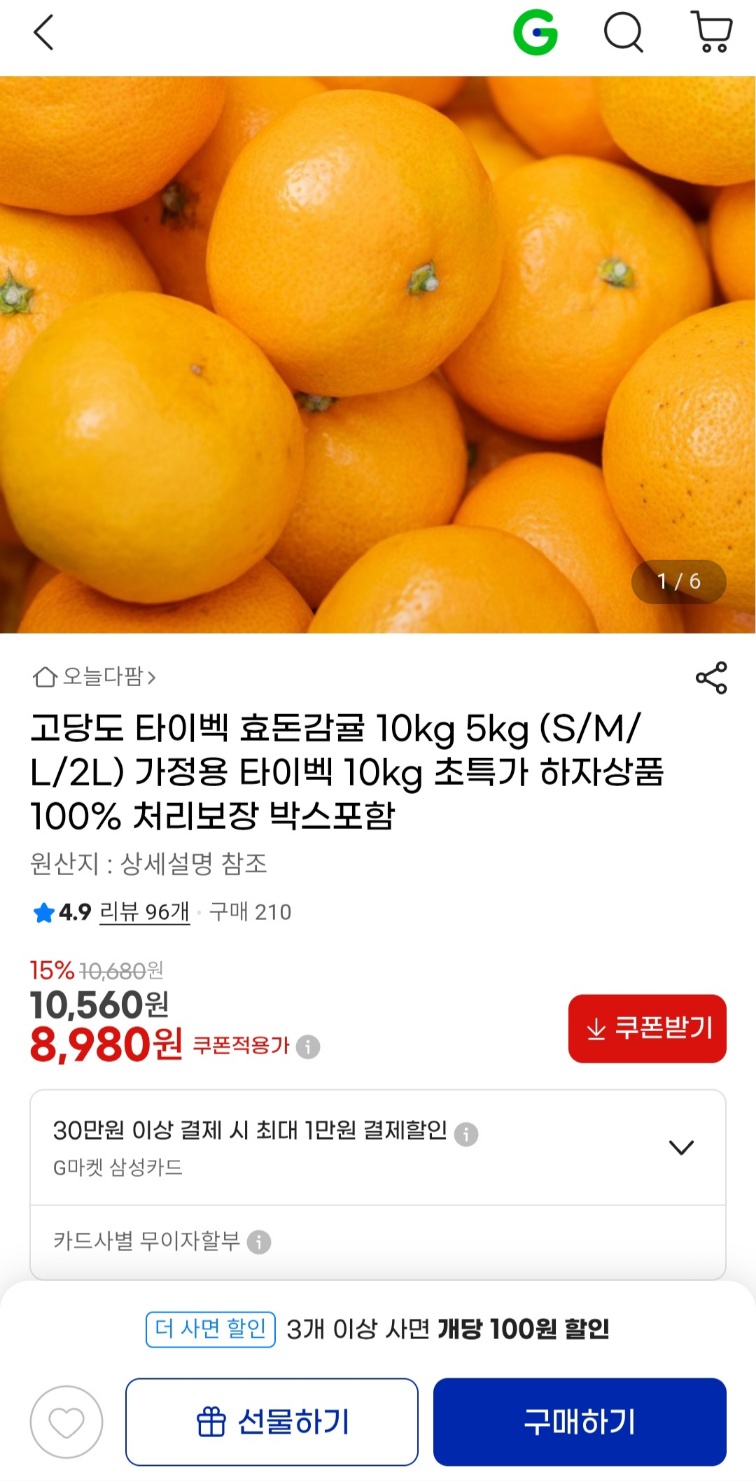756x1481 pixels.
Task: Open the 리뷰 96개 reviews section
Action: coord(141,911)
